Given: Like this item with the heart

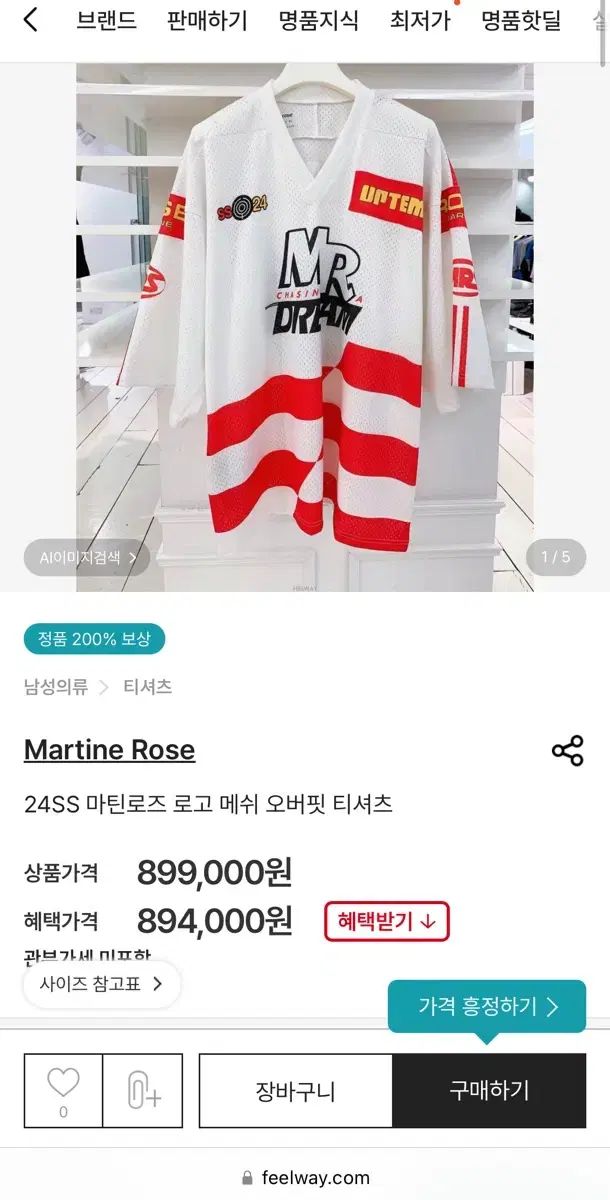Looking at the screenshot, I should [x=63, y=1090].
